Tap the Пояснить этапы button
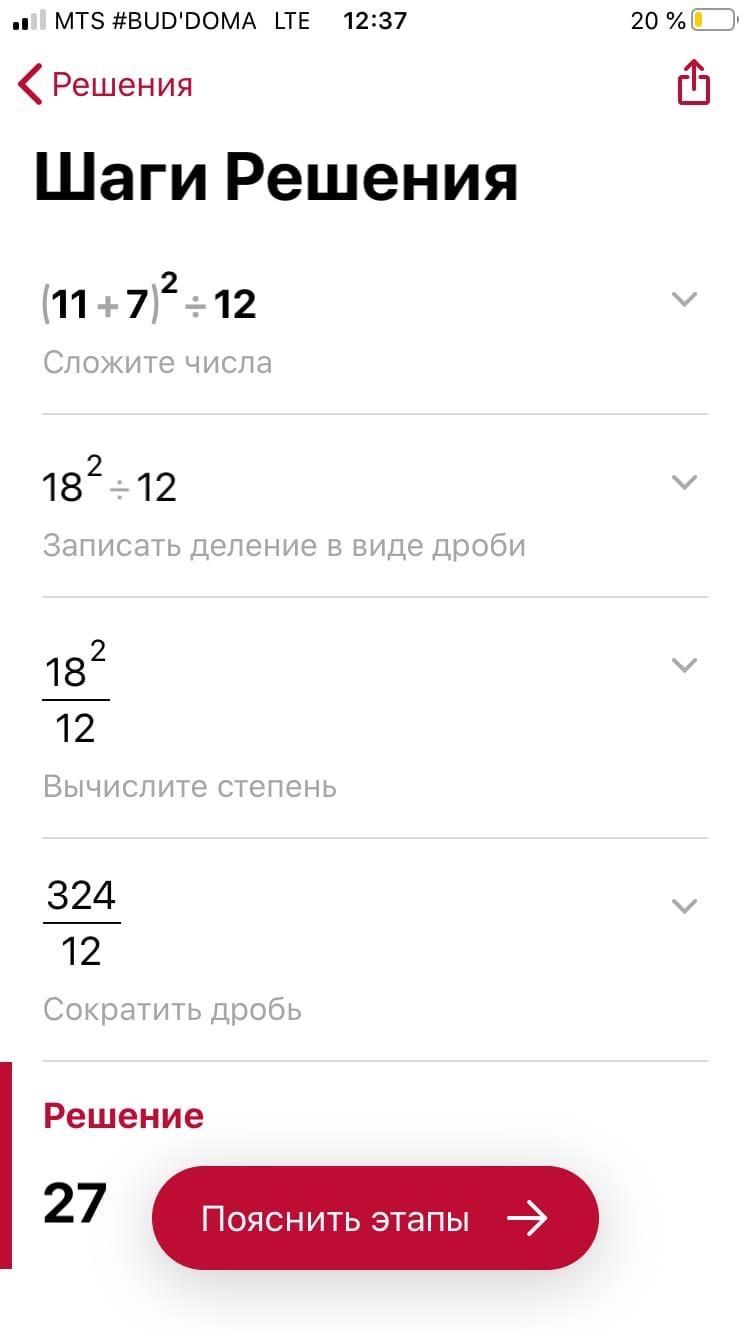This screenshot has height=1334, width=750. click(375, 1218)
